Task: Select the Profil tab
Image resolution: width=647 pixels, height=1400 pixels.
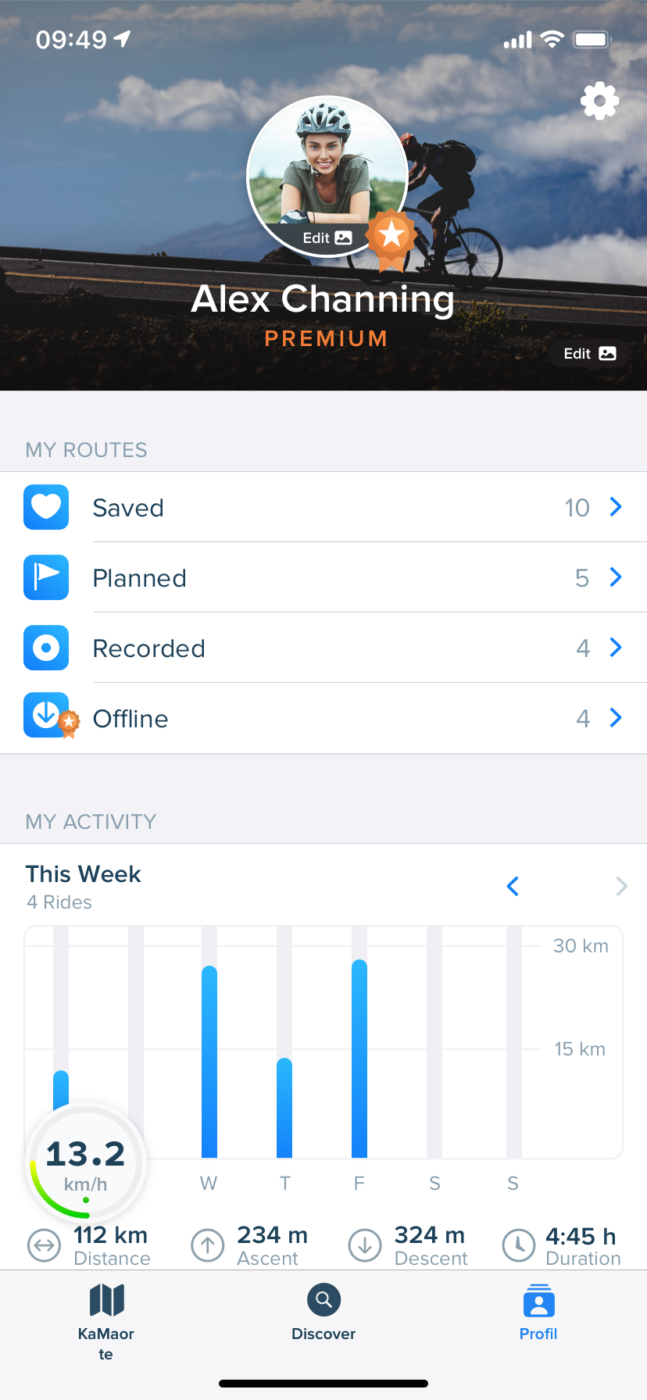Action: coord(538,1313)
